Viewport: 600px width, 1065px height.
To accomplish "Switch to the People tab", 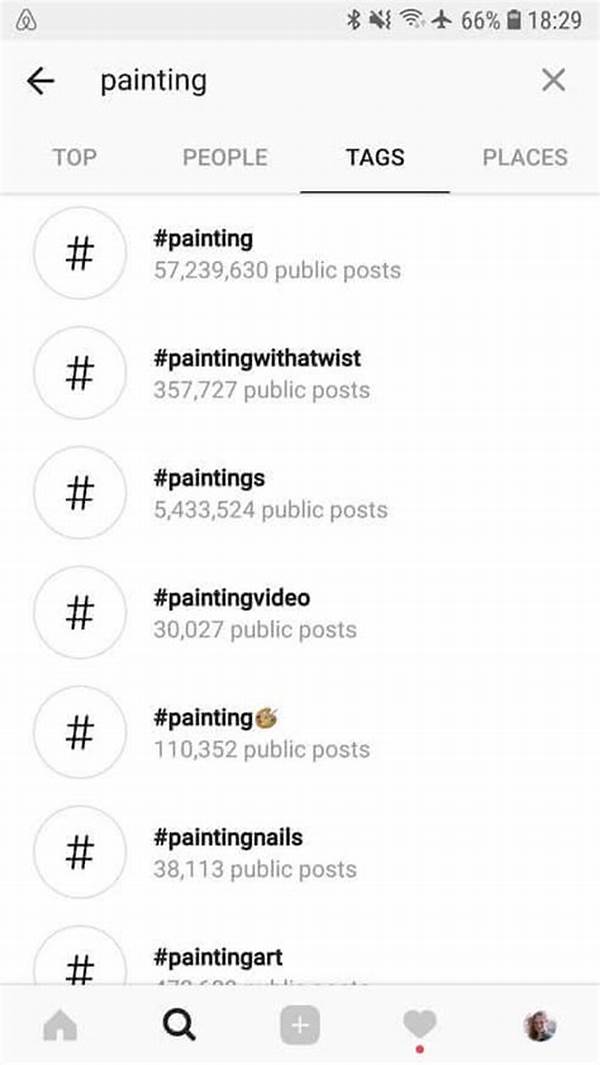I will tap(225, 157).
